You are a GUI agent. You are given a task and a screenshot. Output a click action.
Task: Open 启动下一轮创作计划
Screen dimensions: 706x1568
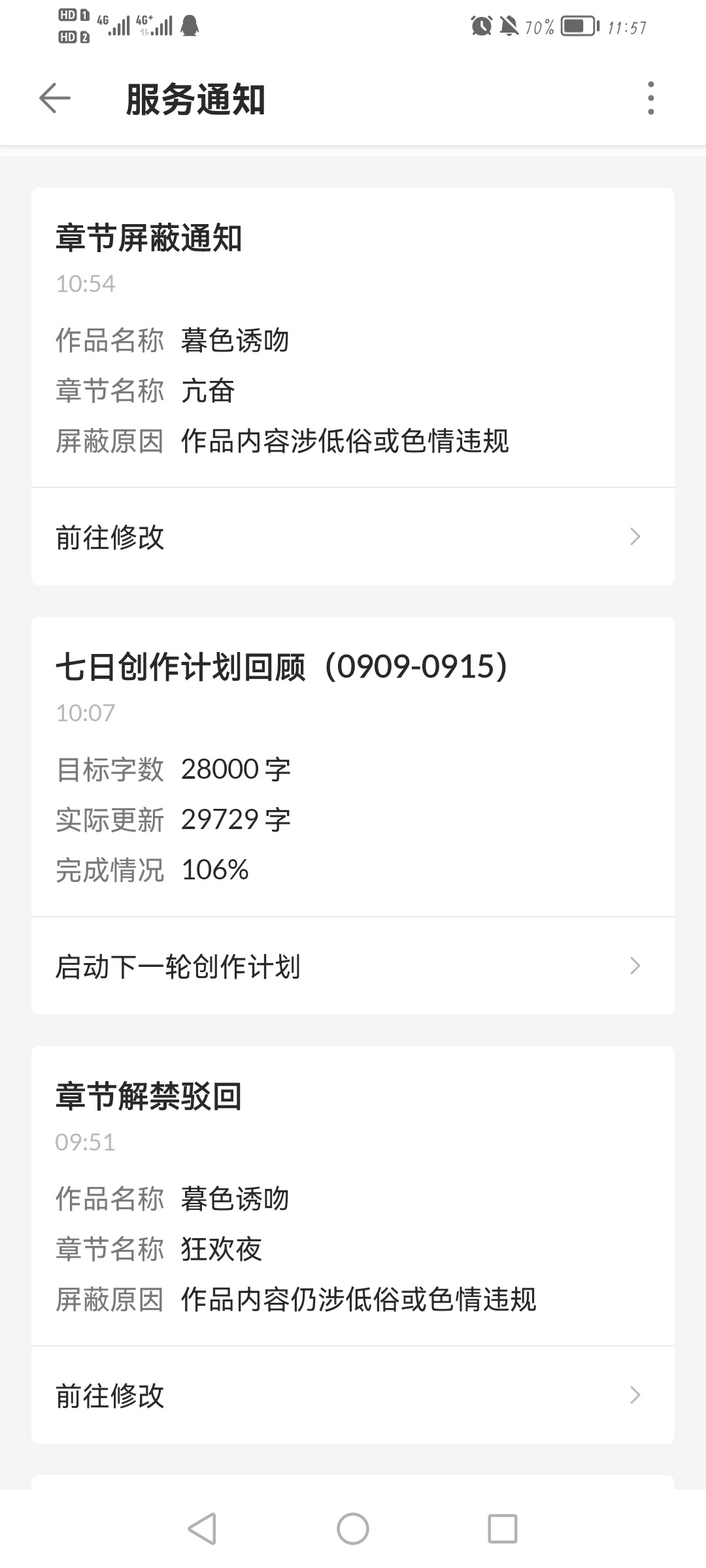353,966
